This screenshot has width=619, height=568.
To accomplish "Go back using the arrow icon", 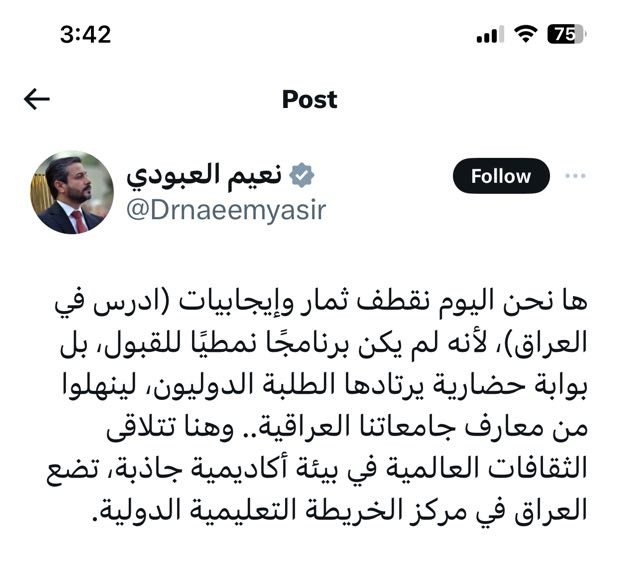I will coord(37,98).
